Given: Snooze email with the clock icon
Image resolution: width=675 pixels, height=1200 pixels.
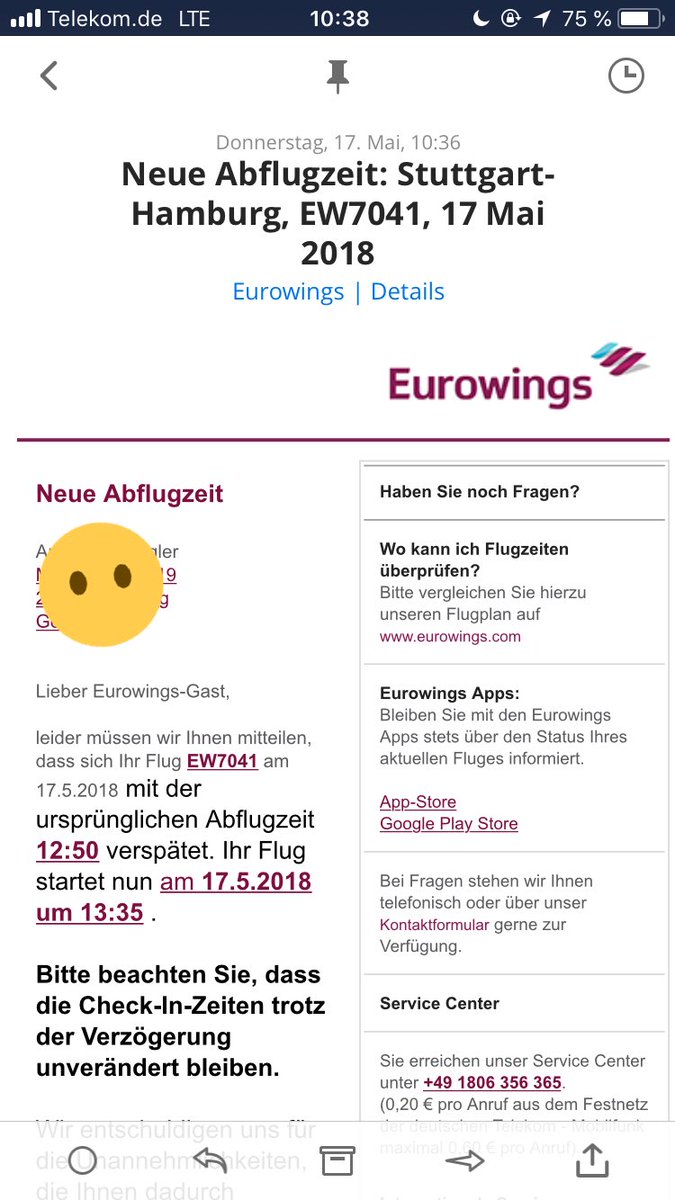Looking at the screenshot, I should [627, 76].
